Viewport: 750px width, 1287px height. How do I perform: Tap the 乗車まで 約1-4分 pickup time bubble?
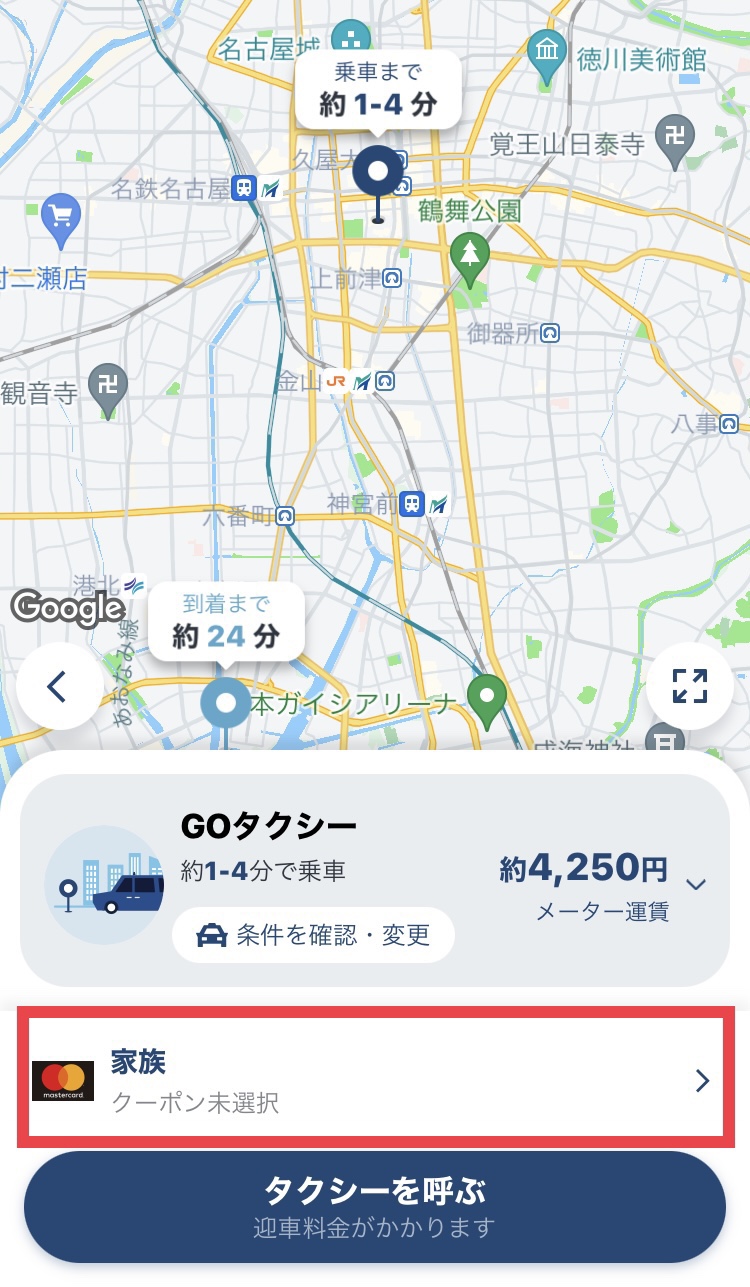(x=377, y=90)
